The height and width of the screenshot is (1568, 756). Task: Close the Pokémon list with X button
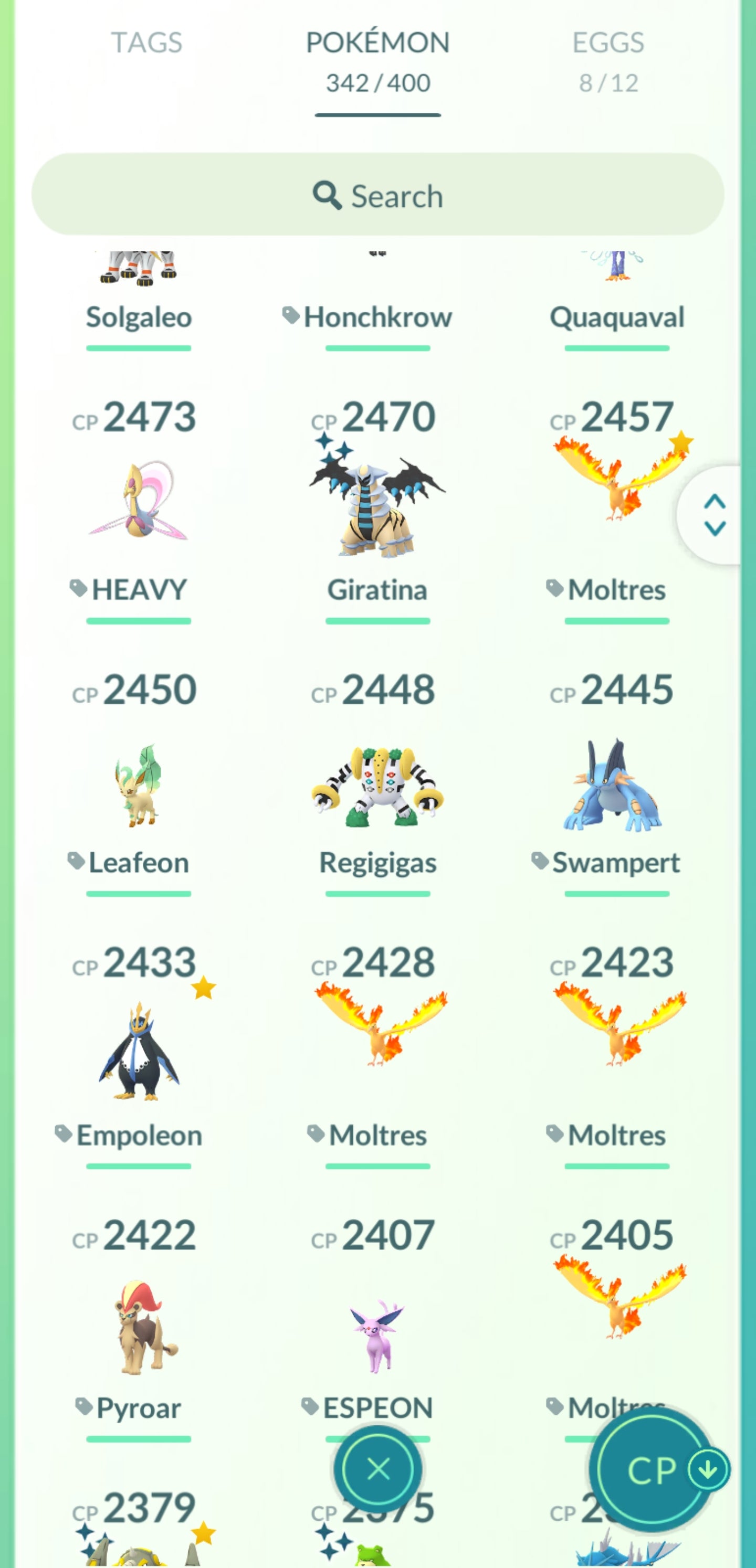tap(379, 1470)
